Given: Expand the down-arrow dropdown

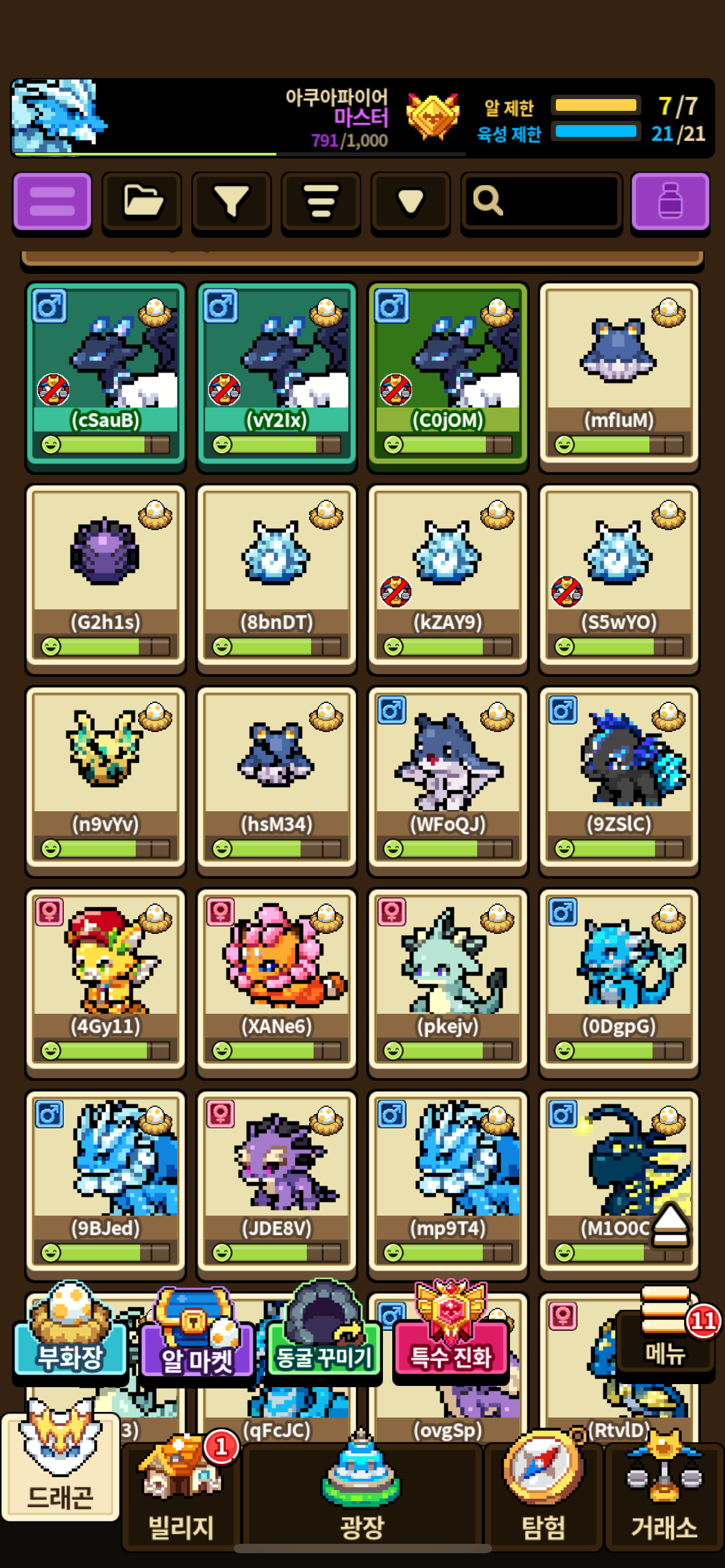Looking at the screenshot, I should pyautogui.click(x=410, y=201).
